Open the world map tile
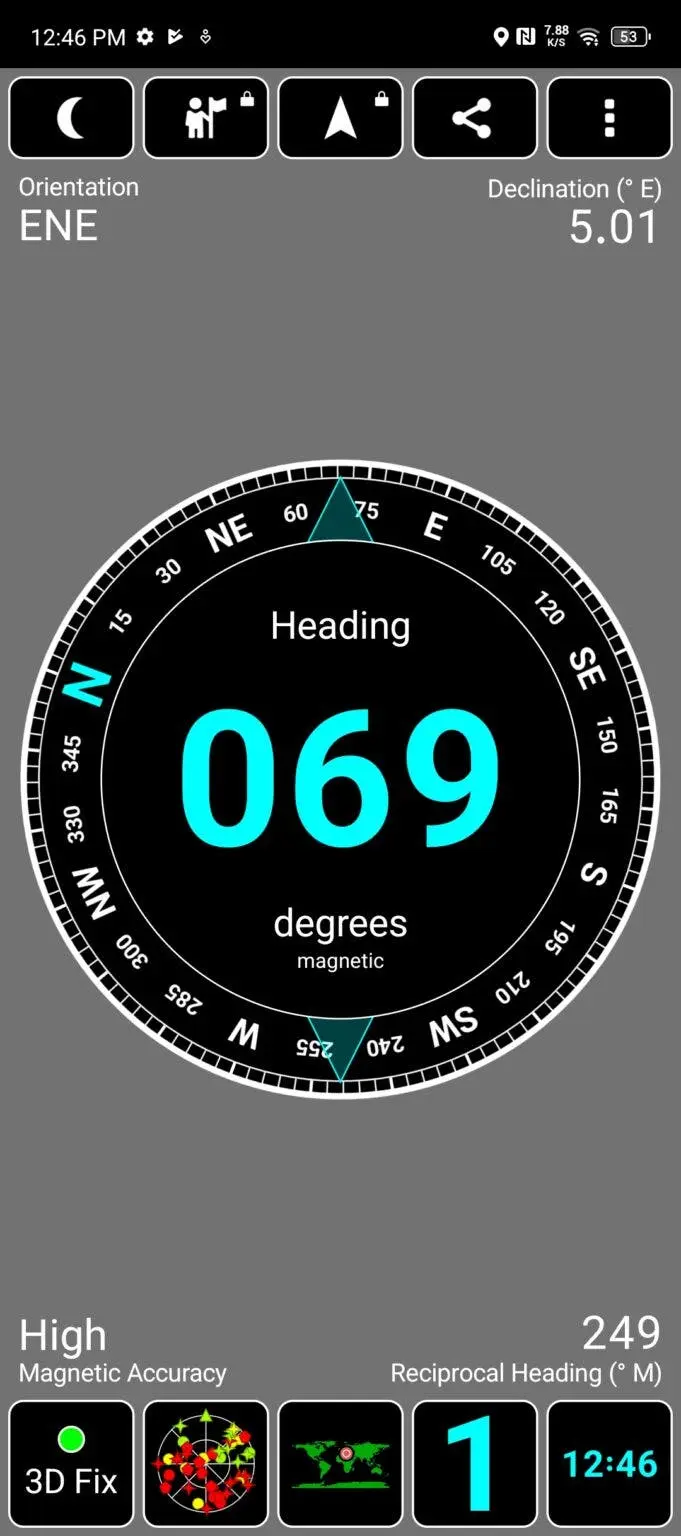This screenshot has width=681, height=1536. click(340, 1463)
